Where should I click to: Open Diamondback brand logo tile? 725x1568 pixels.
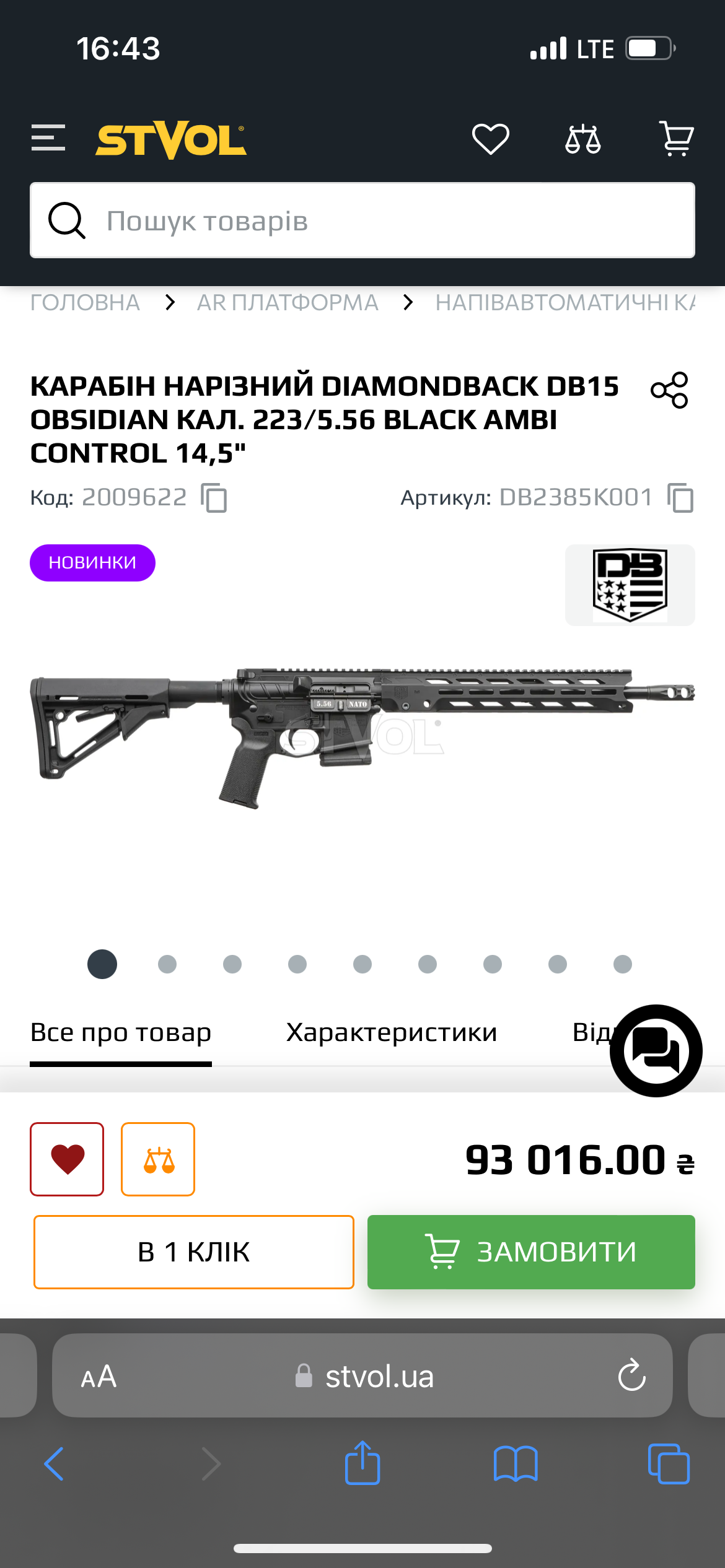coord(630,585)
